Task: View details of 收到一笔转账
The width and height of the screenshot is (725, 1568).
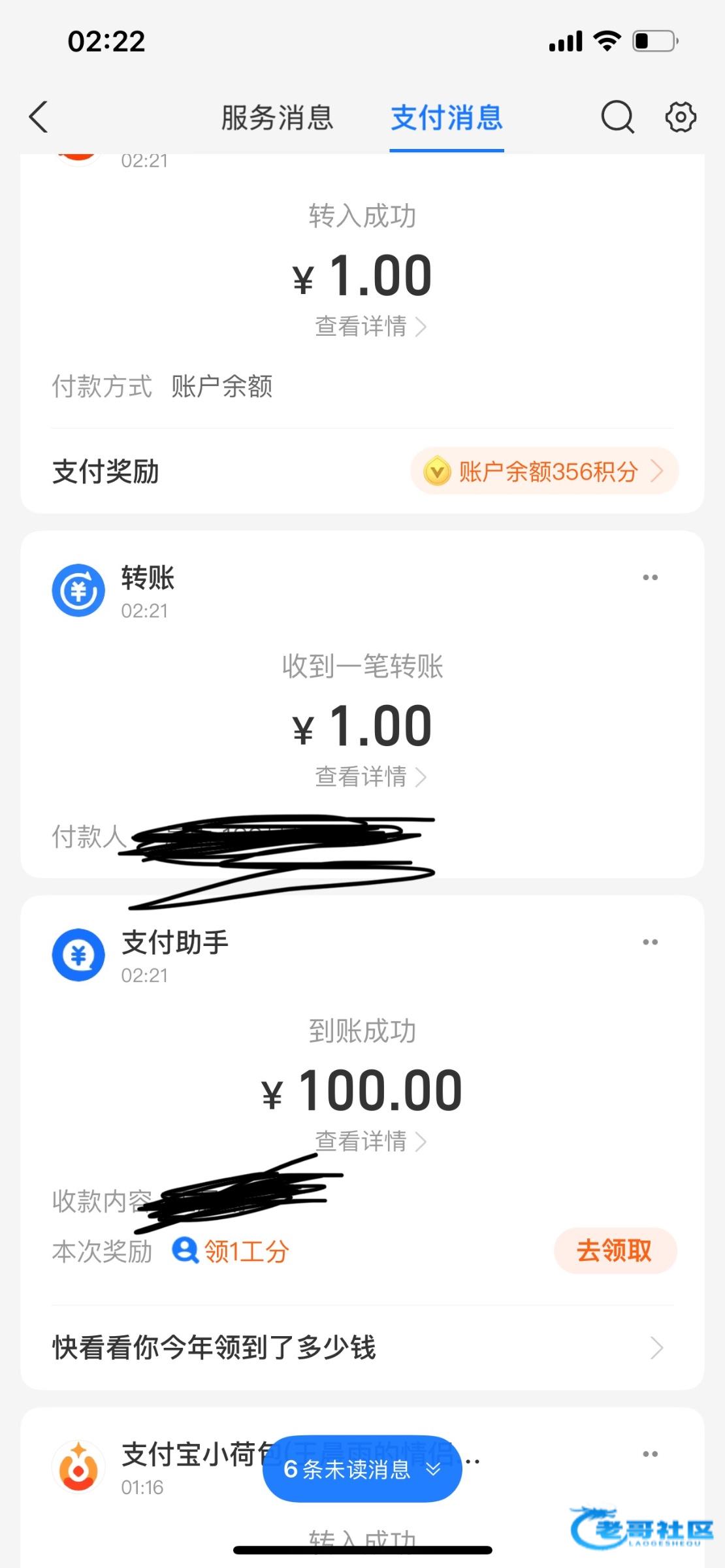Action: coord(370,777)
